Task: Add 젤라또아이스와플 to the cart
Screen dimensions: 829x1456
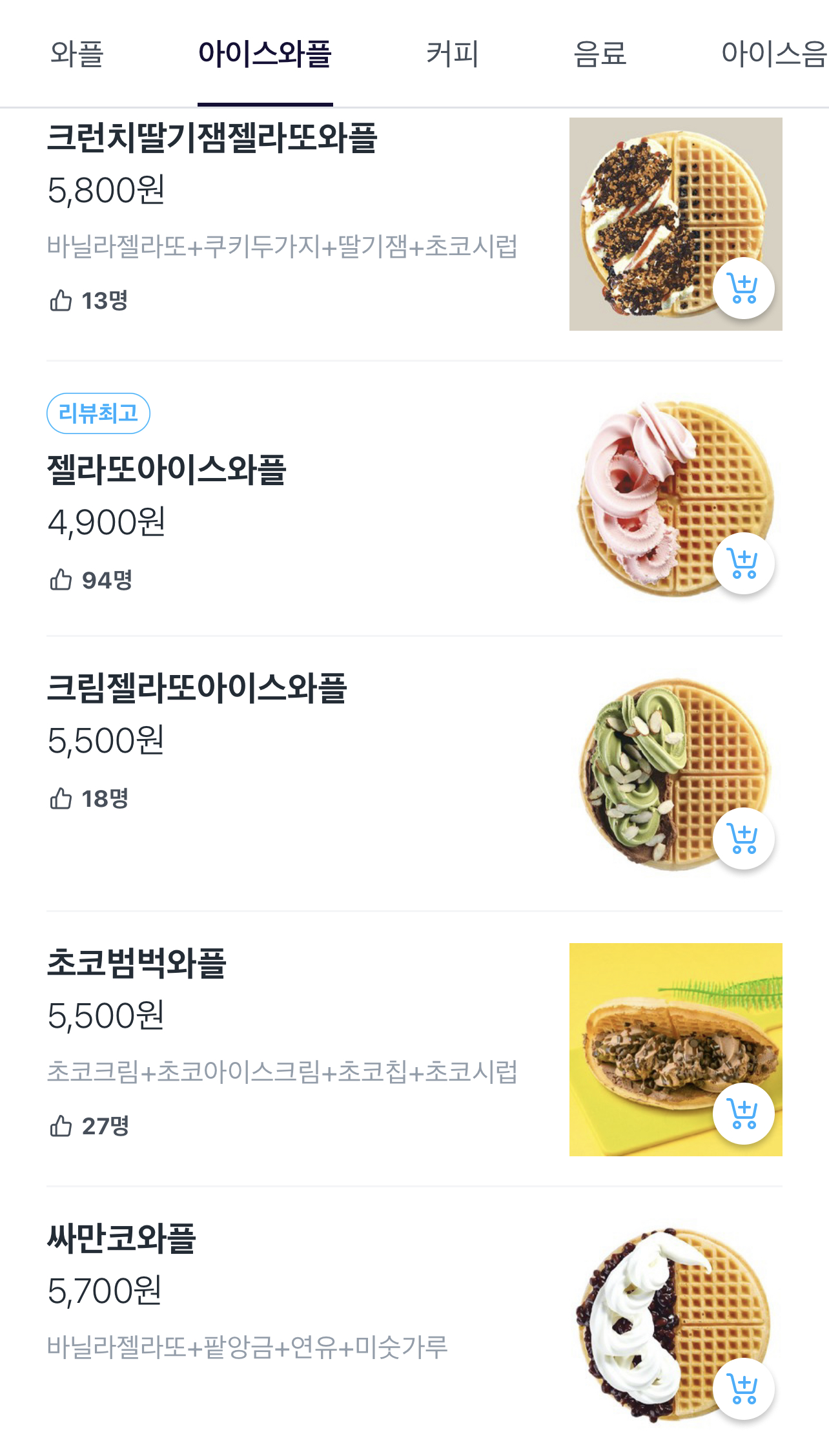Action: coord(743,563)
